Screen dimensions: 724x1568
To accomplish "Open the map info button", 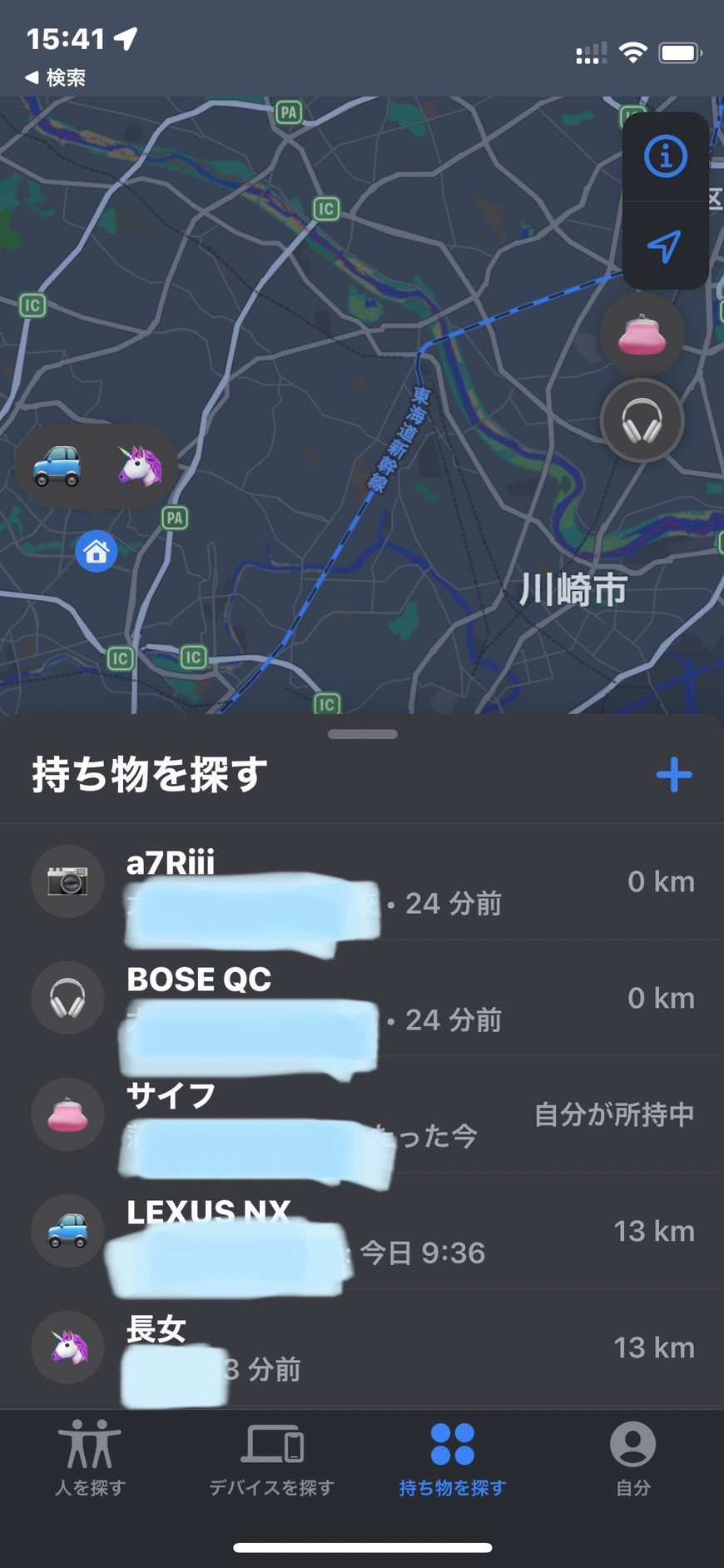I will coord(665,156).
